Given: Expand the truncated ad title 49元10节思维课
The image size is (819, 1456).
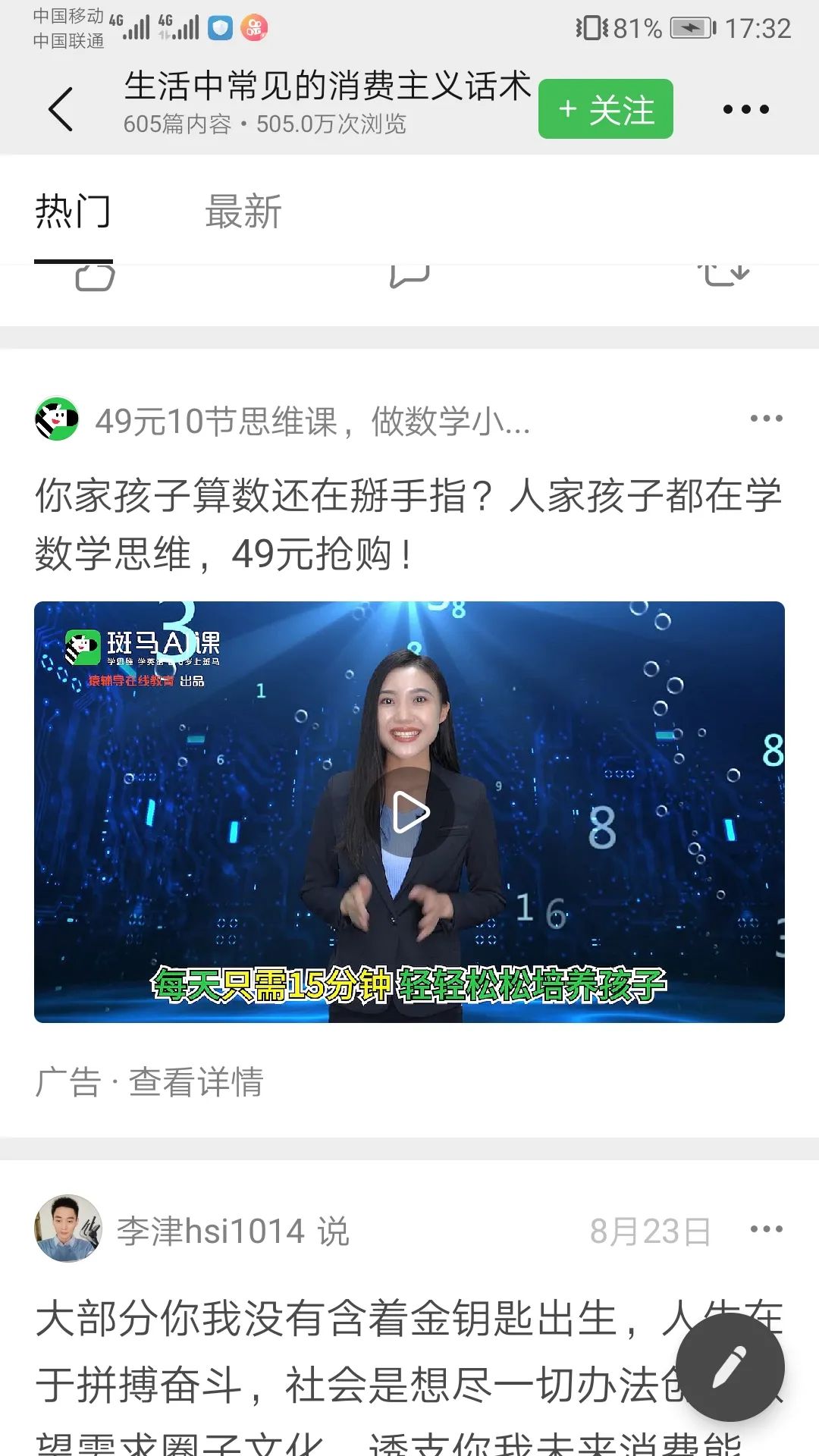Looking at the screenshot, I should tap(311, 423).
